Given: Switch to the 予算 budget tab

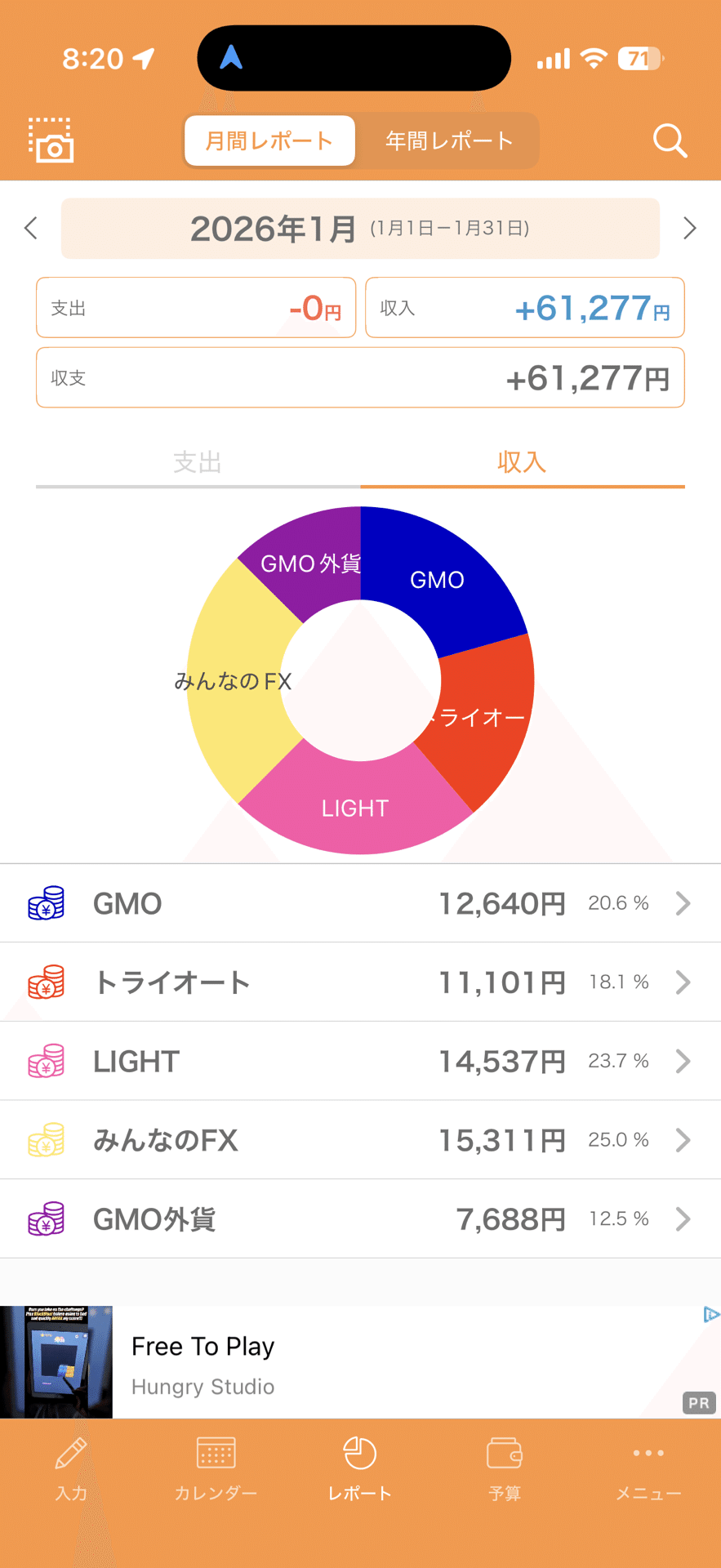Looking at the screenshot, I should point(504,1469).
